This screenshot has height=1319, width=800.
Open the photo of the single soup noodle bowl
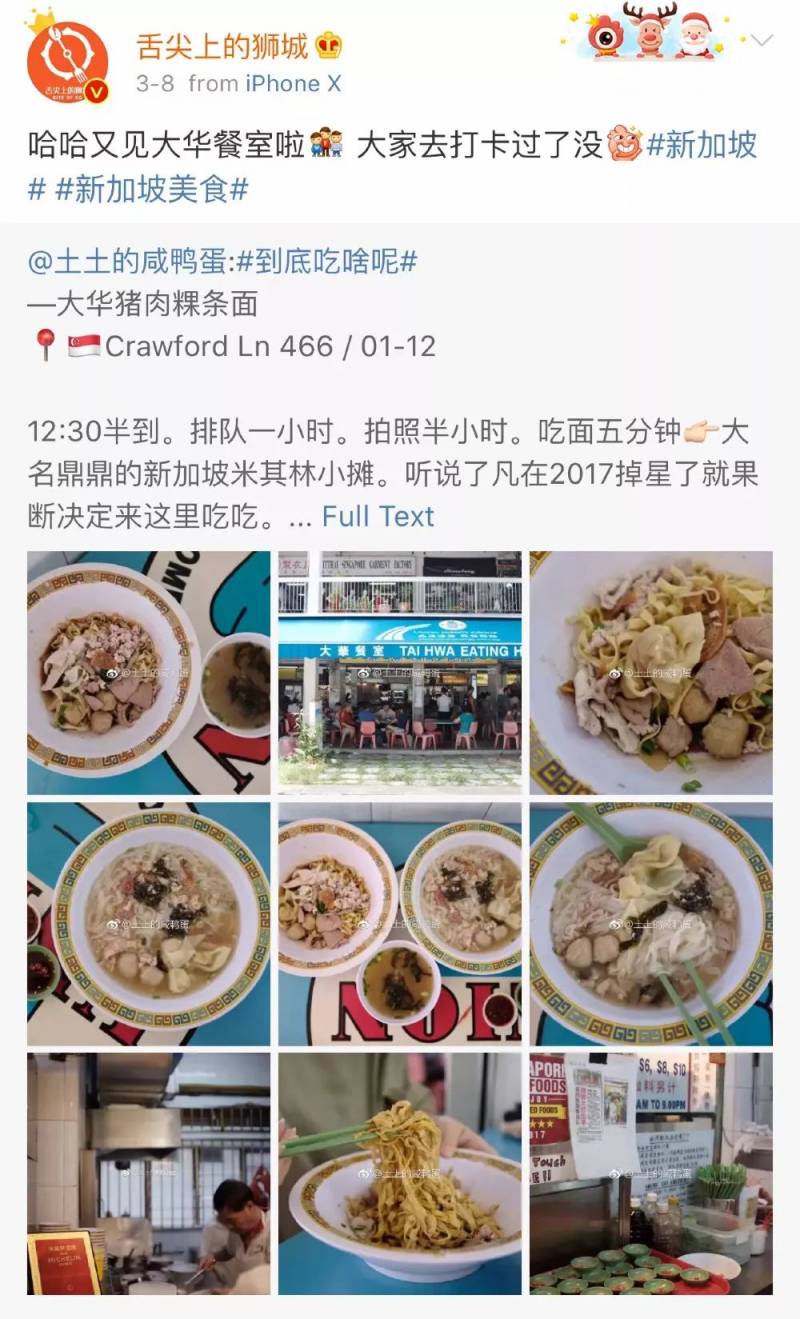[x=148, y=923]
